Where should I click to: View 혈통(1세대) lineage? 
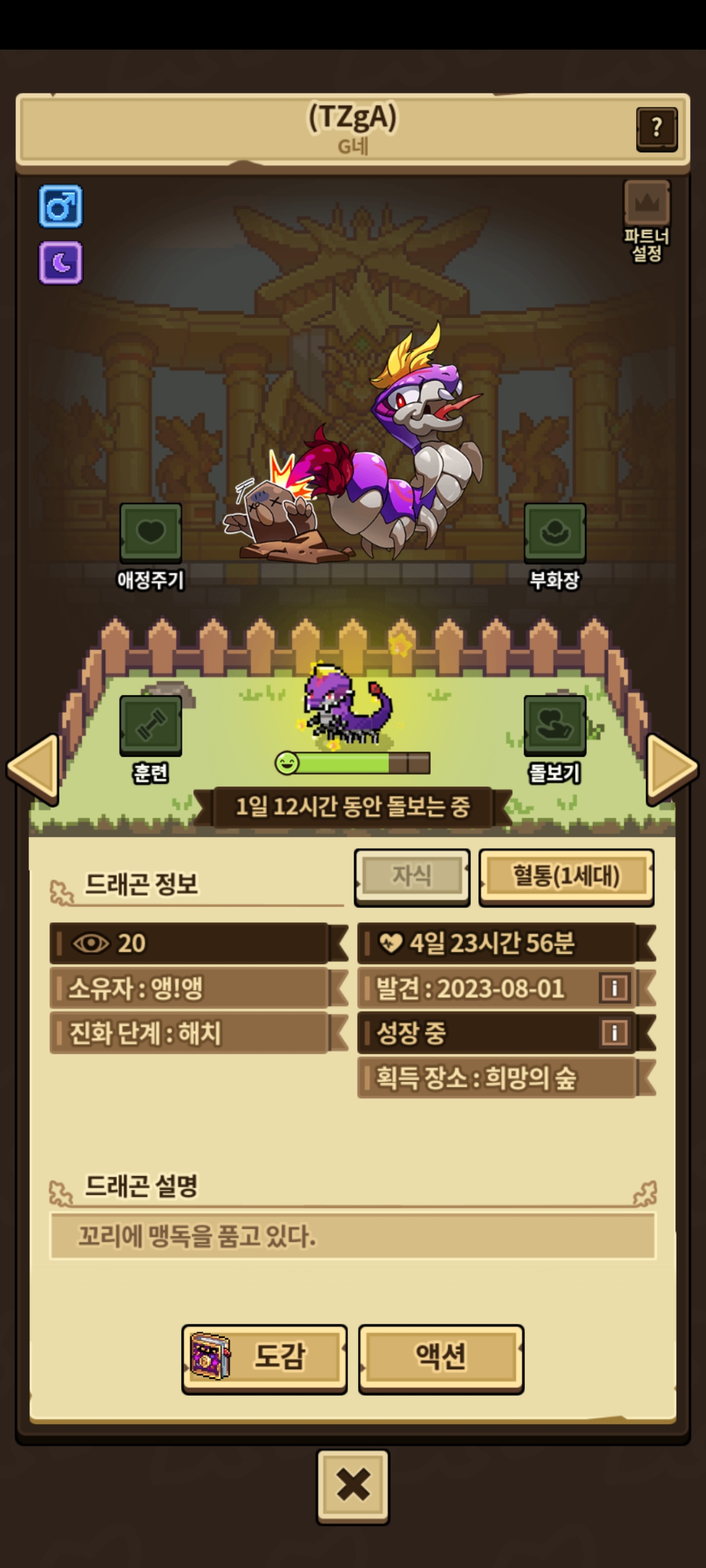(566, 875)
